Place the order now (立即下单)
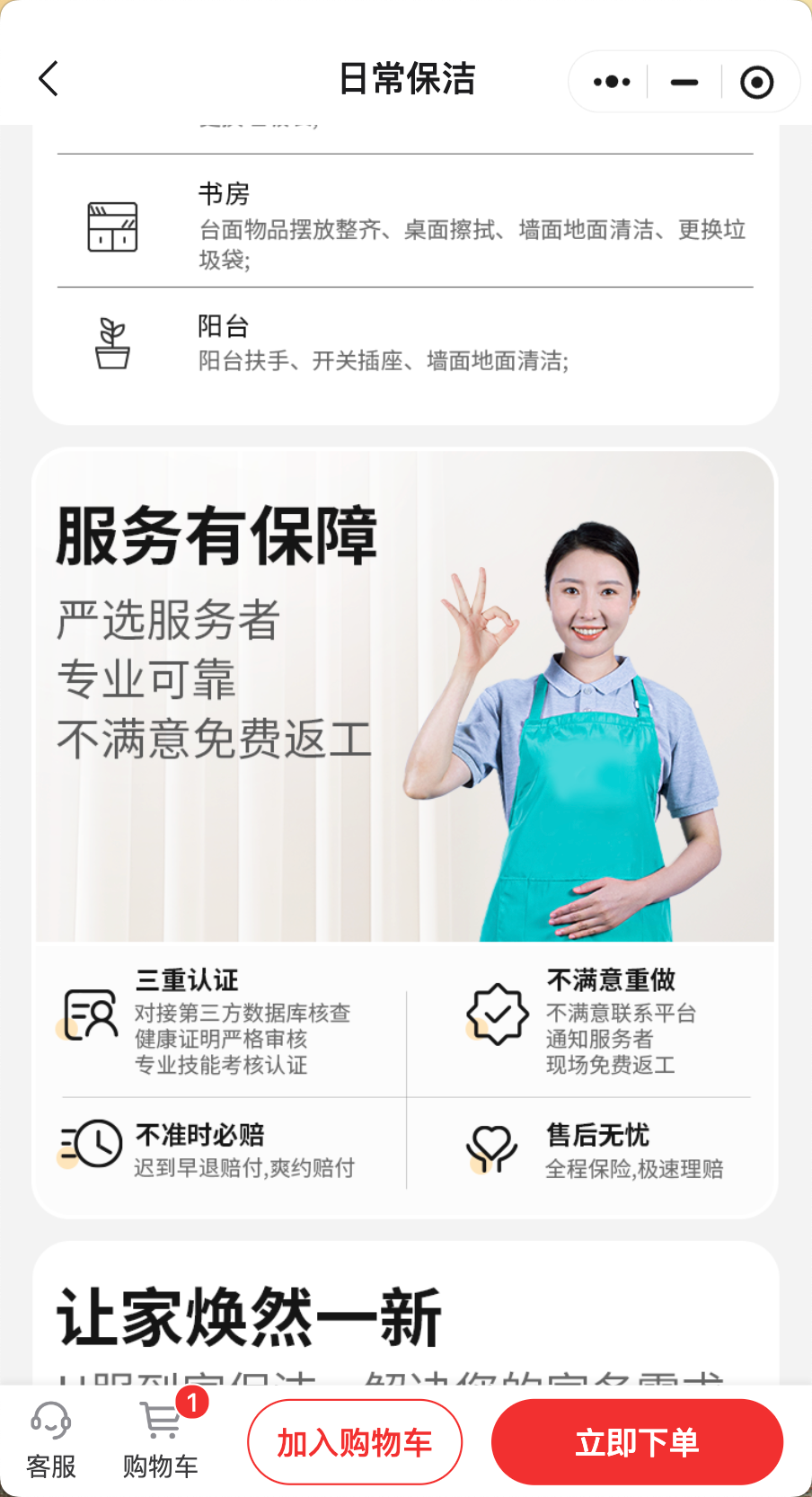 637,1442
